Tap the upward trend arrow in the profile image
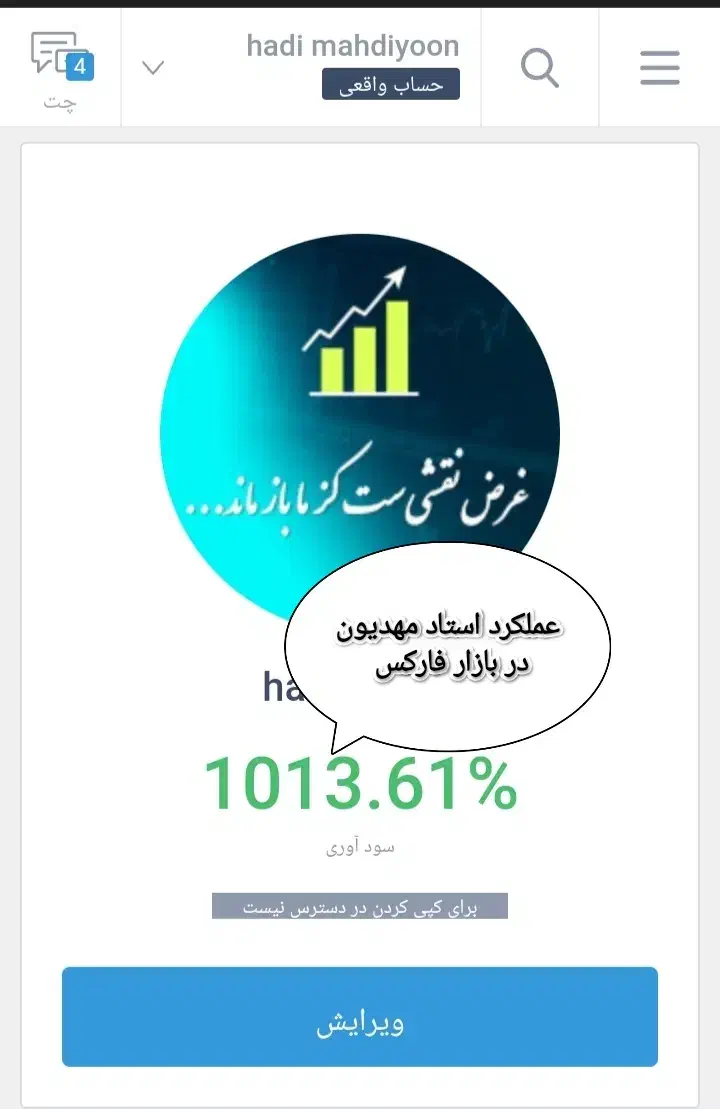 click(x=395, y=285)
